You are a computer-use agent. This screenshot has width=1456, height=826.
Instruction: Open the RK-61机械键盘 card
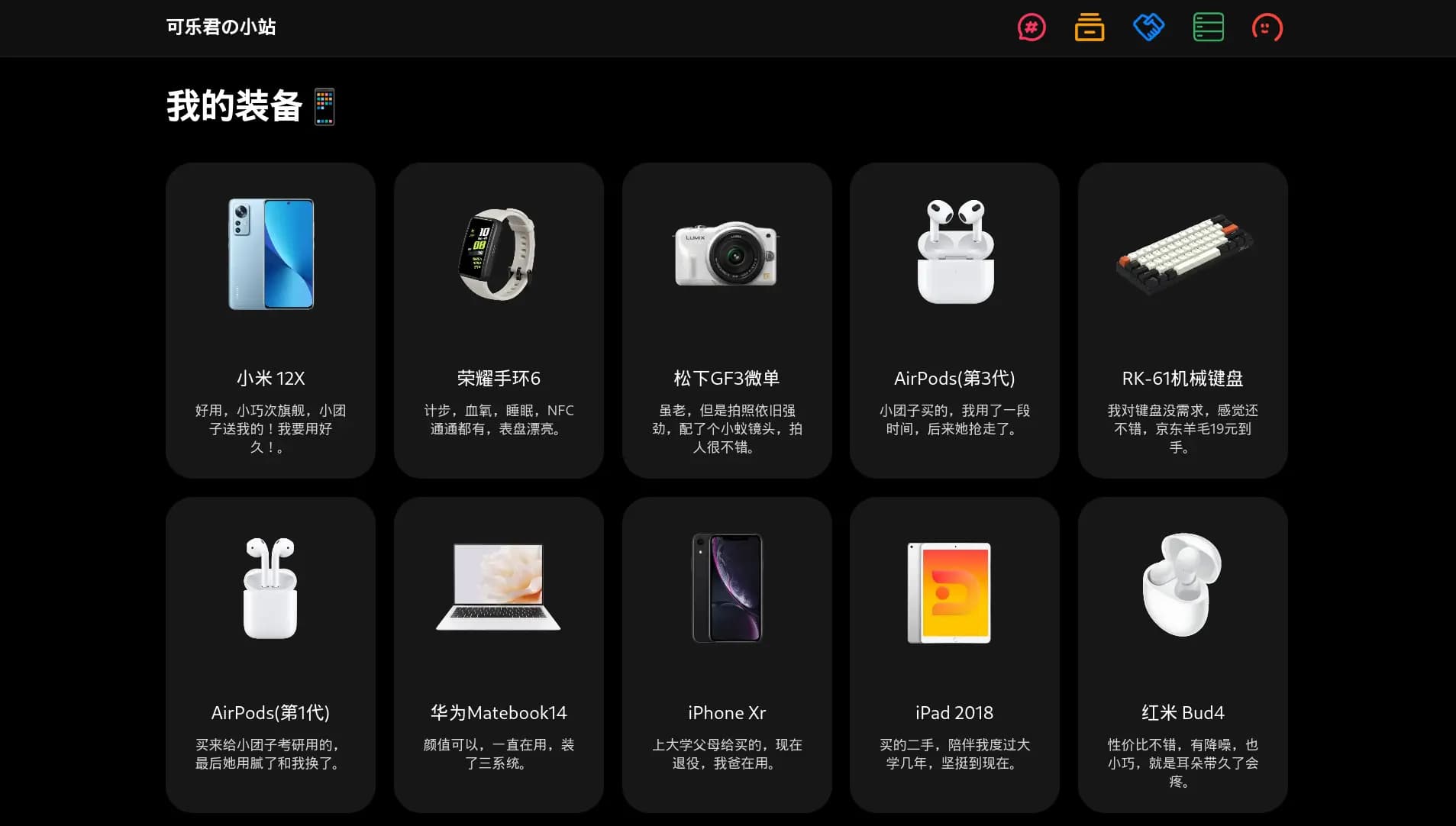(x=1183, y=321)
